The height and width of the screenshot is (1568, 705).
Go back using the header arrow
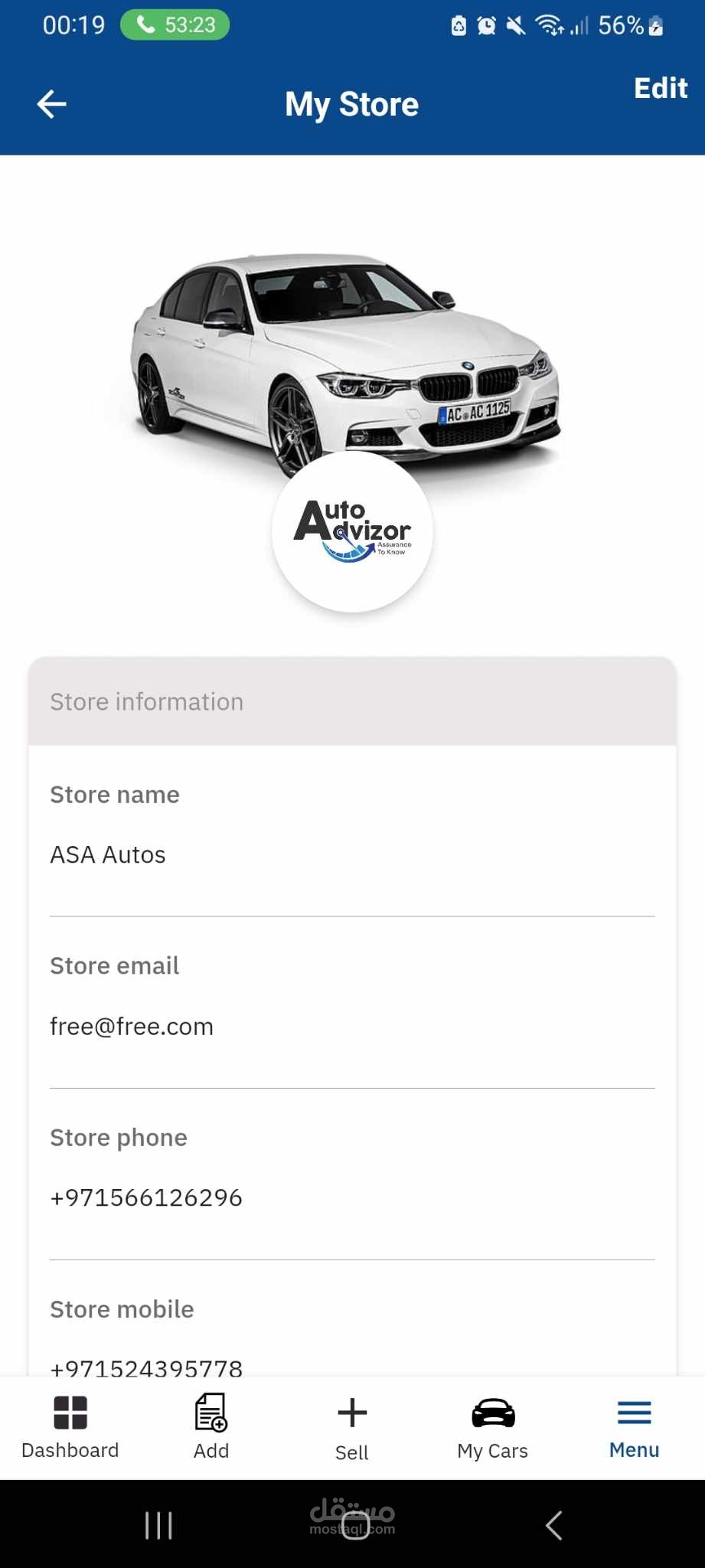pyautogui.click(x=51, y=104)
